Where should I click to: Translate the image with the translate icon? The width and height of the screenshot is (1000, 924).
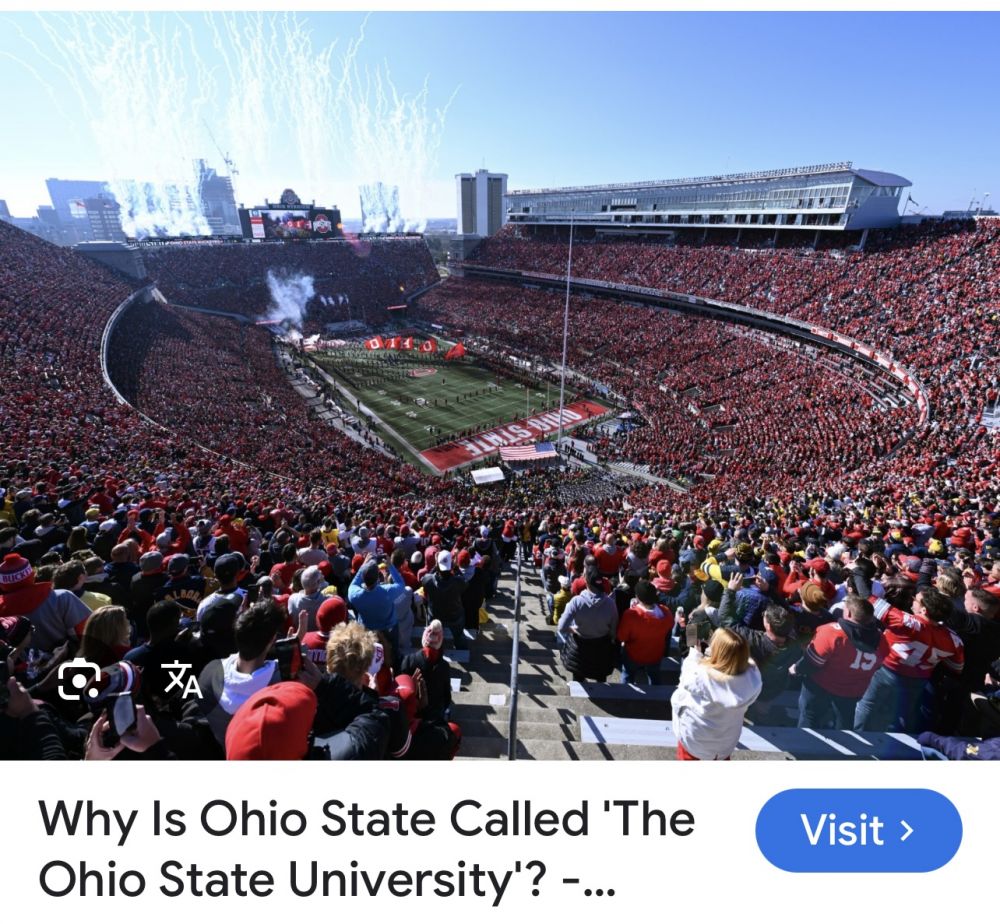coord(181,679)
